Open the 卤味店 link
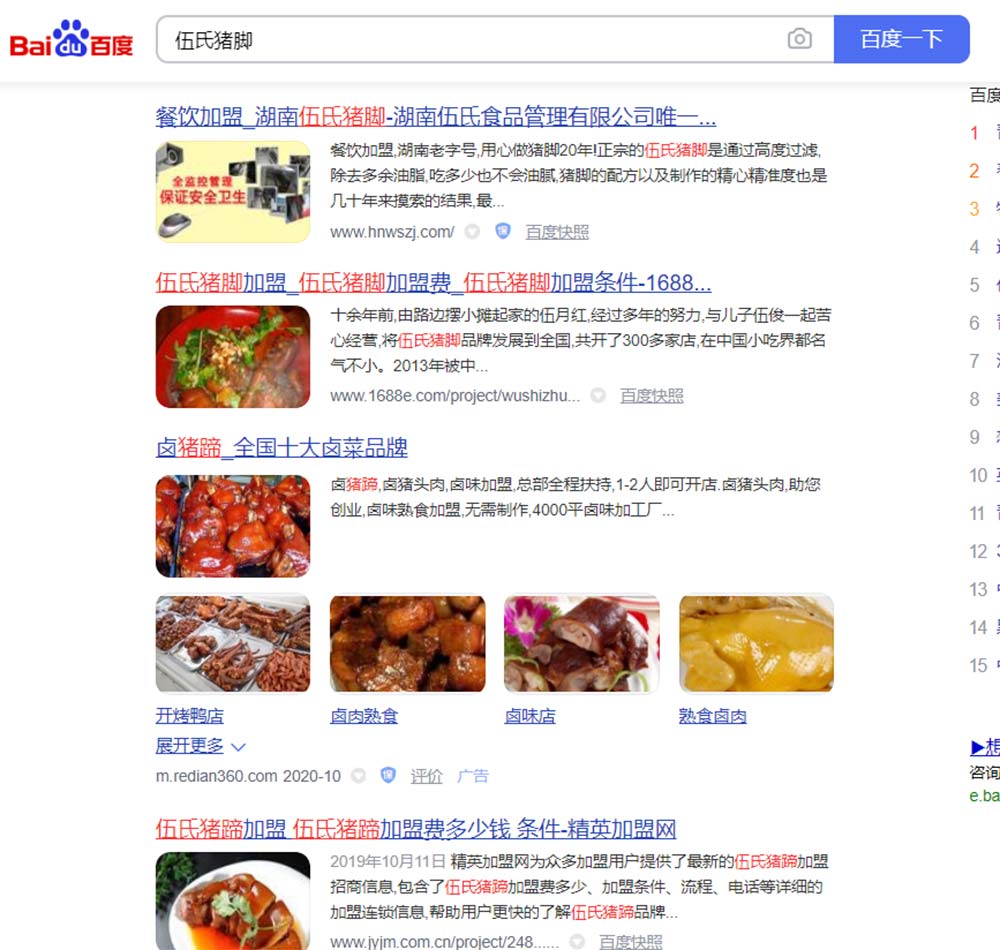Screen dimensions: 1000x950 530,716
